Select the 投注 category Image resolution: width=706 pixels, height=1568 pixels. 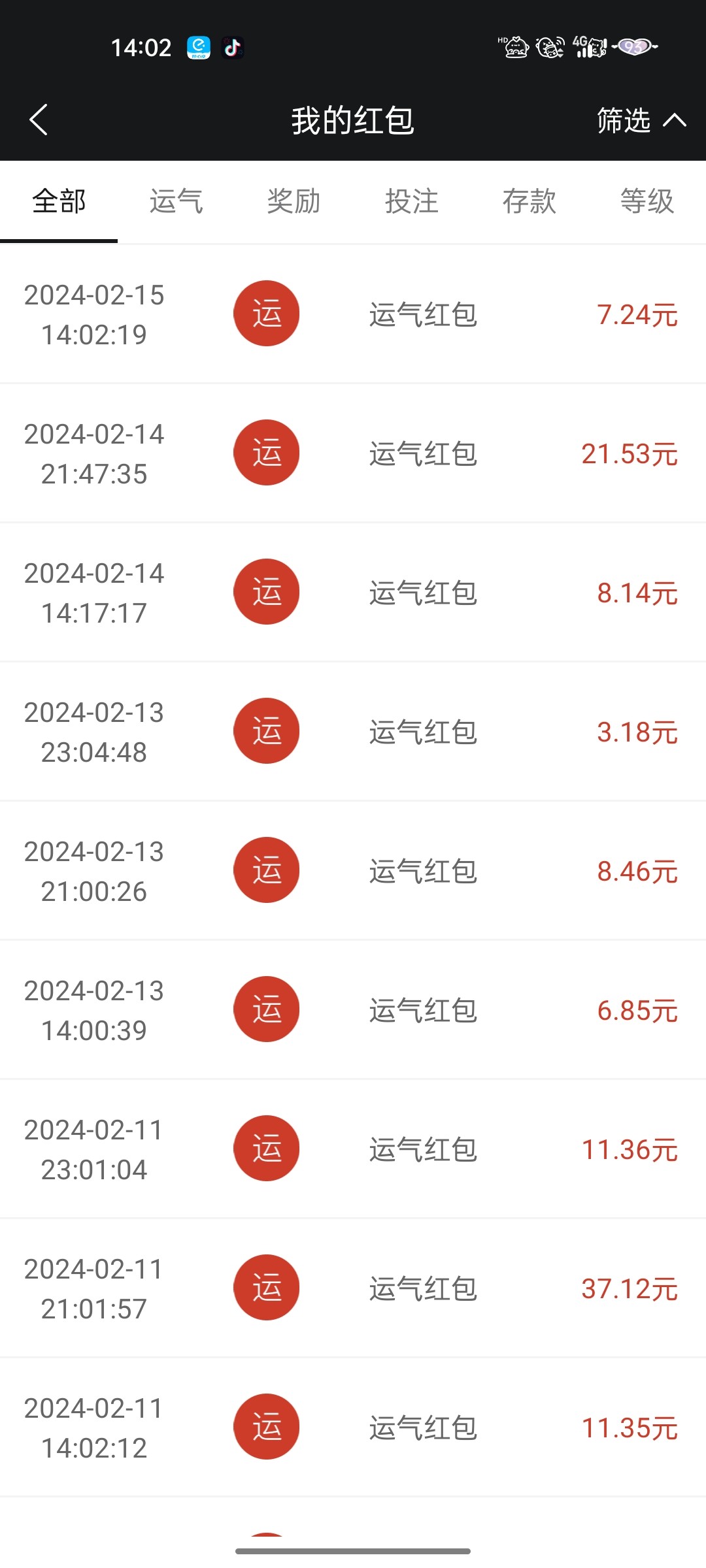[x=412, y=201]
